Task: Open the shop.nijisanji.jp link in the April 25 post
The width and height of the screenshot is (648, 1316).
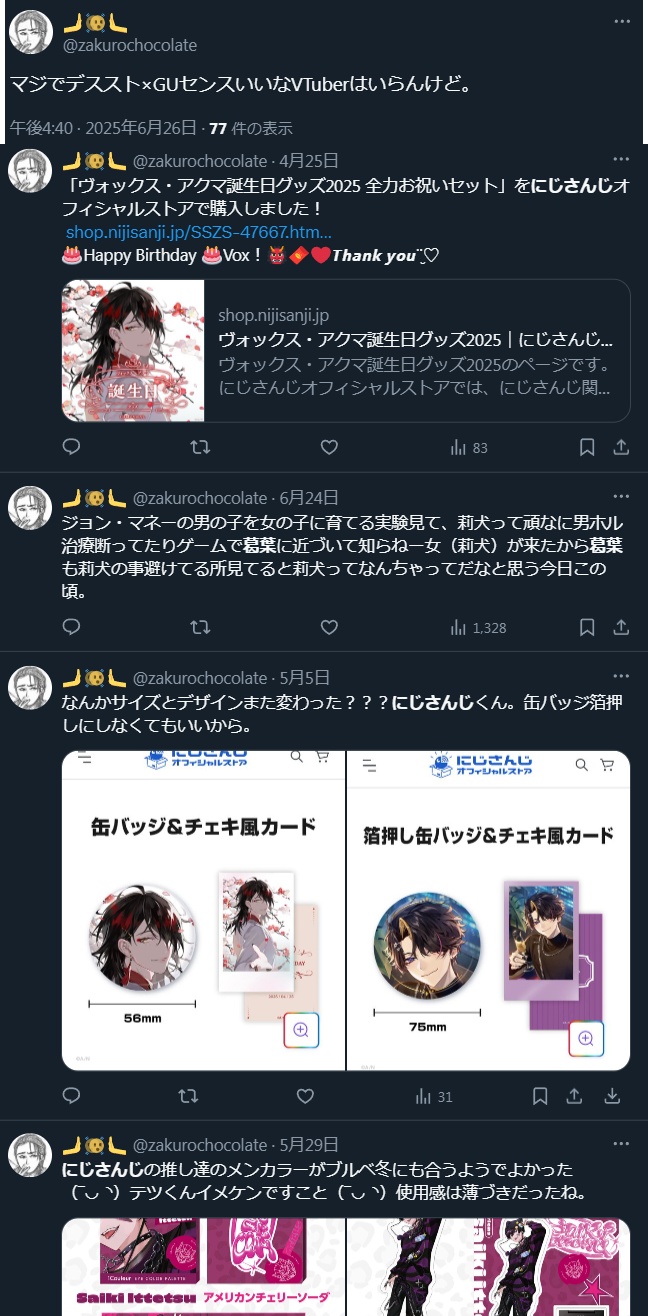Action: [x=199, y=232]
